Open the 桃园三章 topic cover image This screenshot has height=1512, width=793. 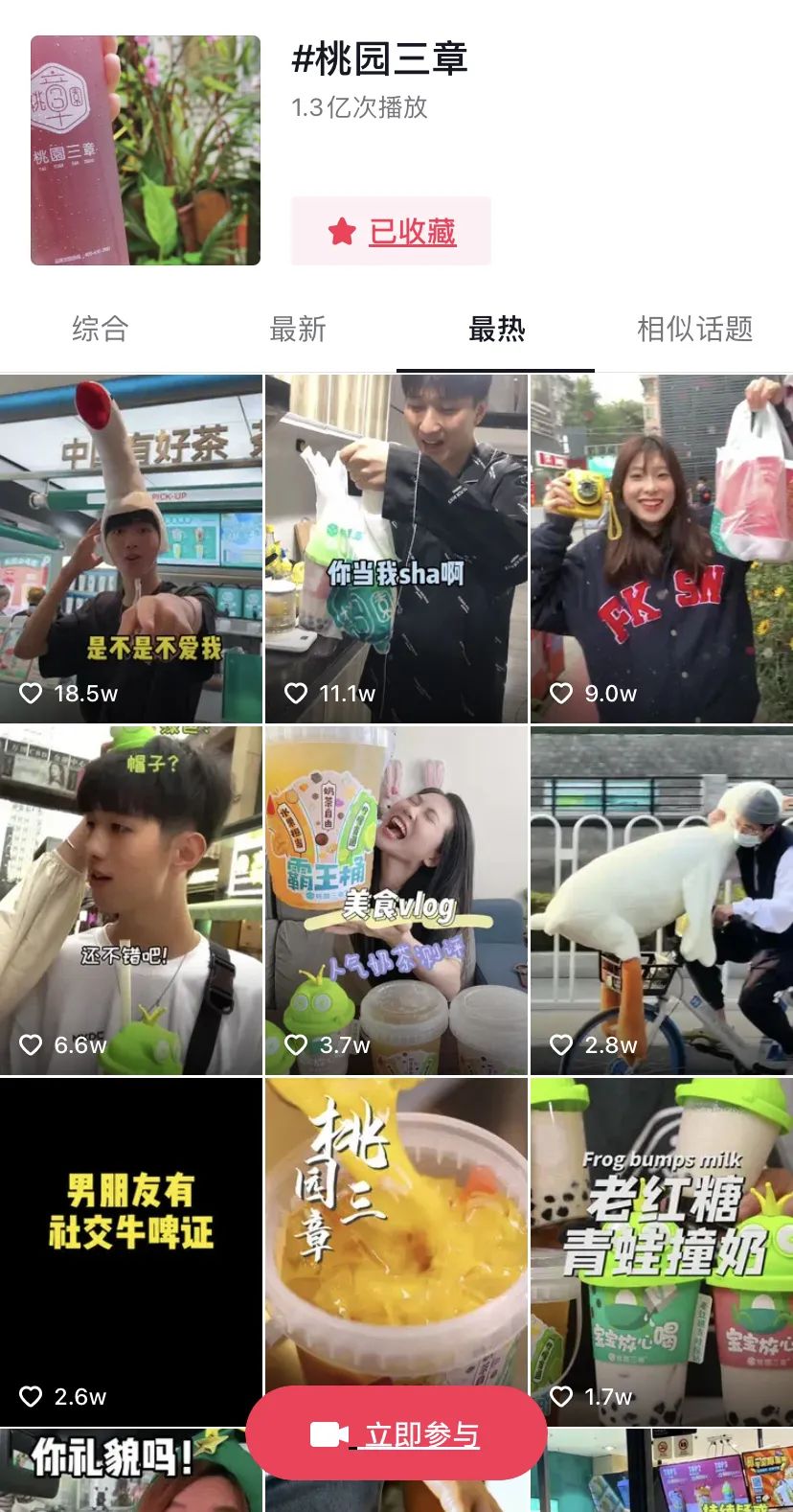[146, 150]
